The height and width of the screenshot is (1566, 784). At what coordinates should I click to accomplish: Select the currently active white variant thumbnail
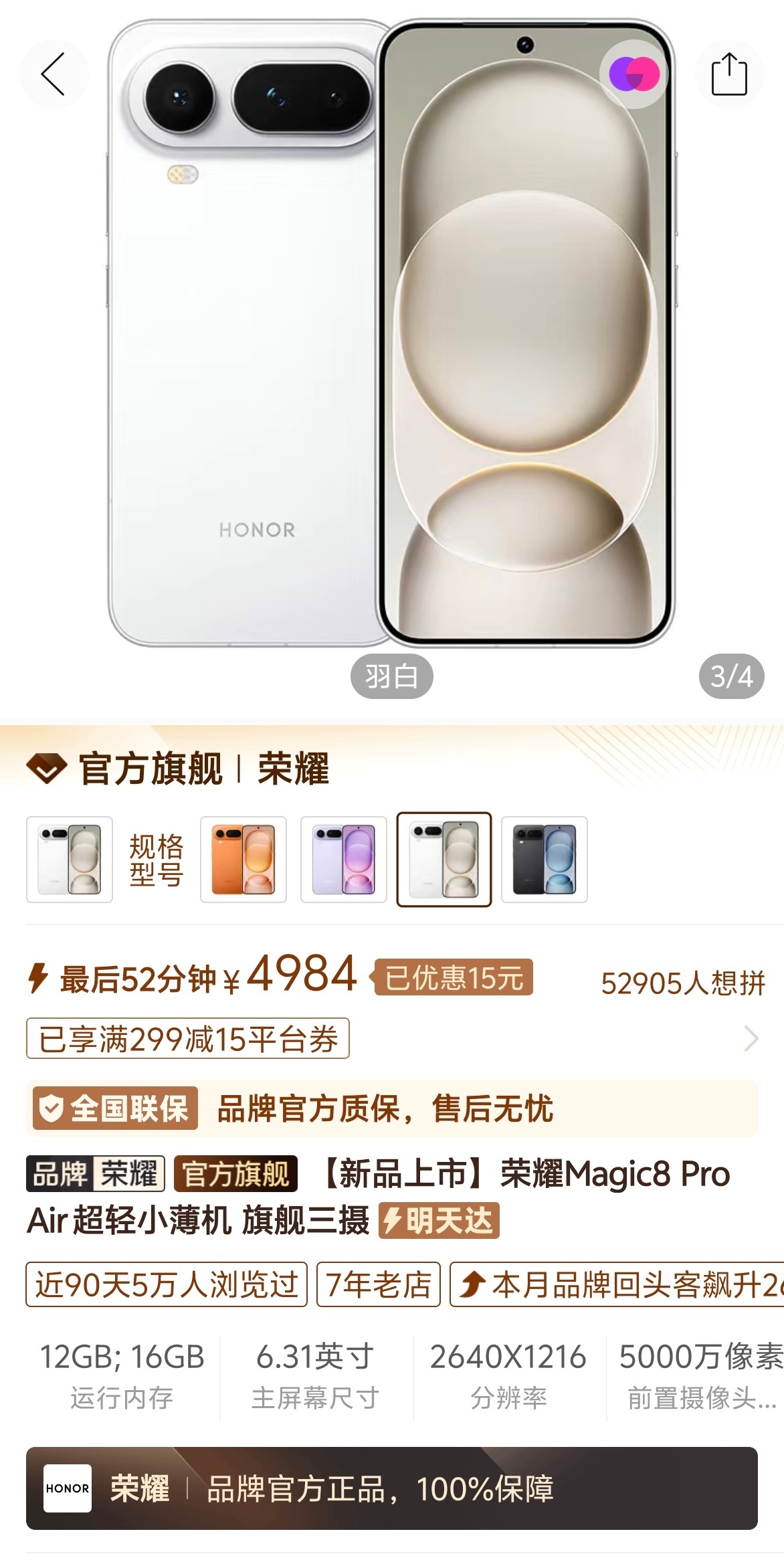(x=444, y=861)
